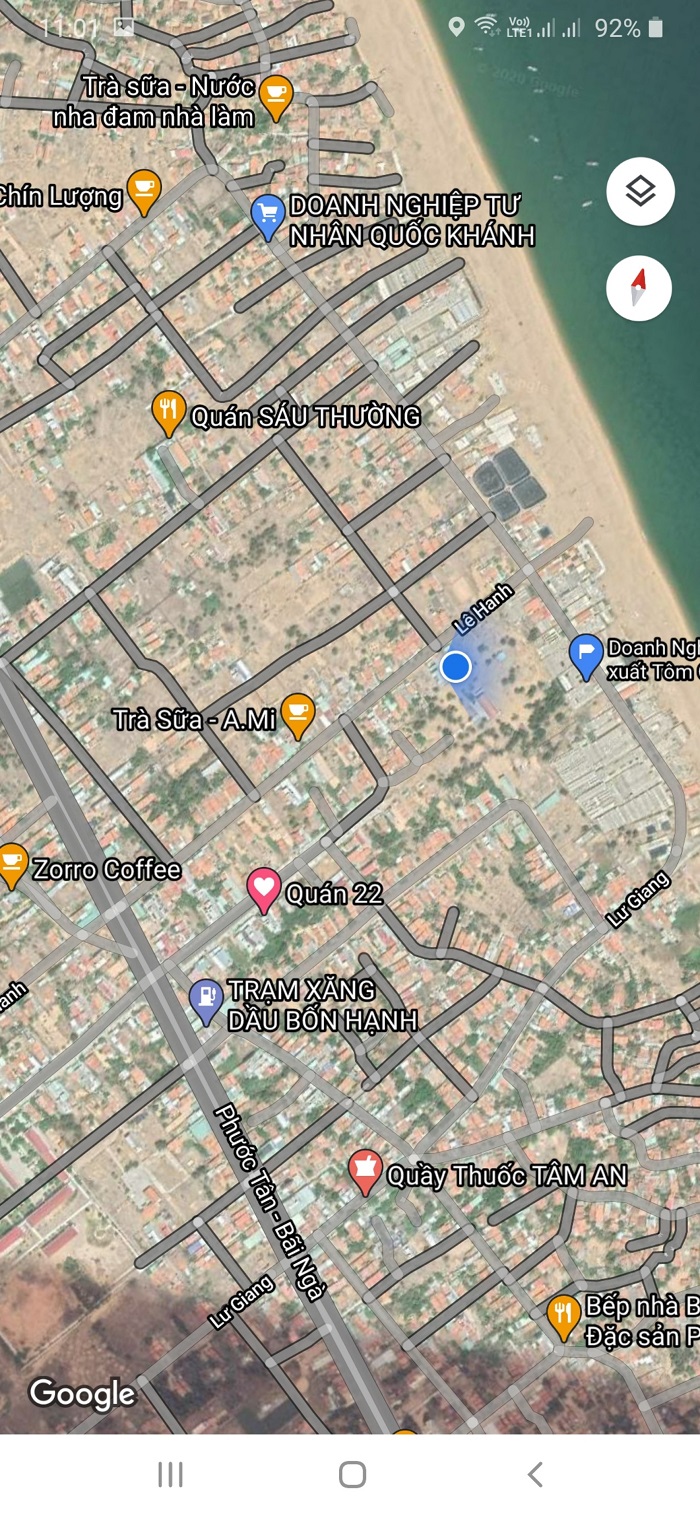
Task: Open the map layers button
Action: [x=640, y=190]
